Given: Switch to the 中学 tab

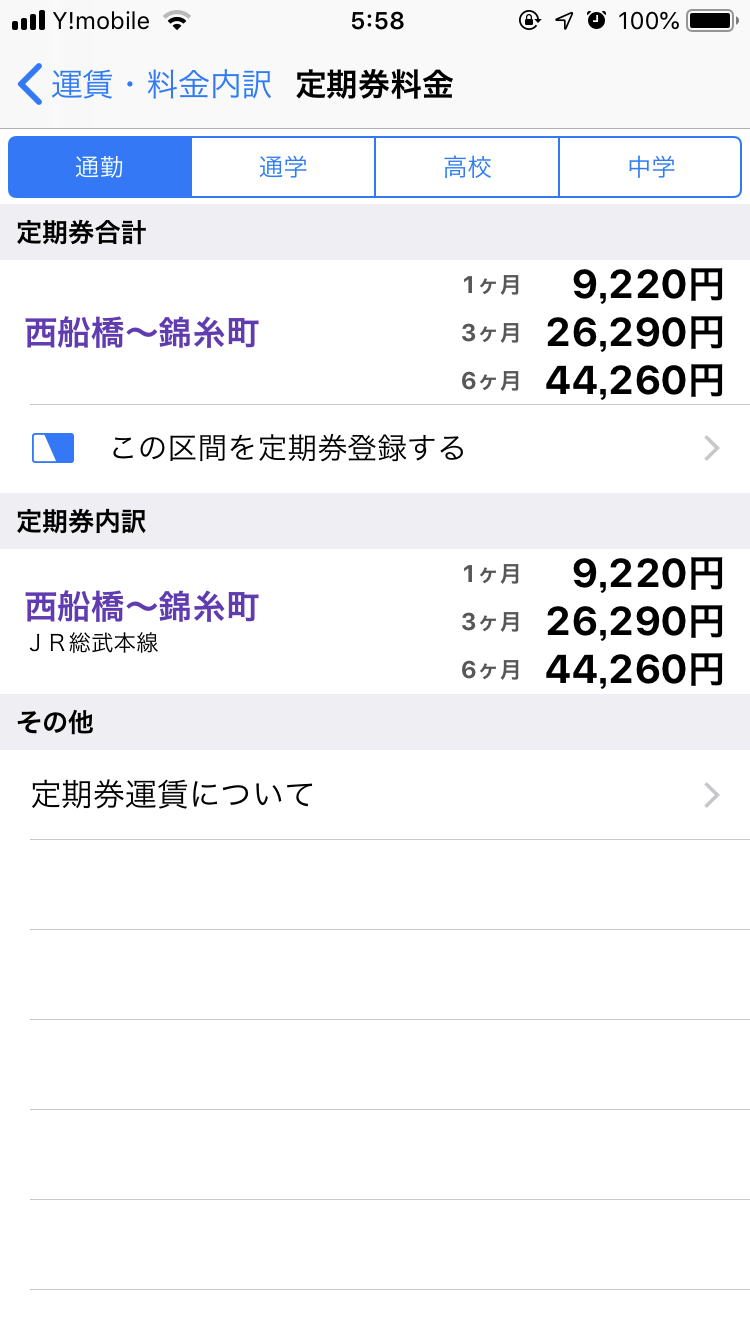Looking at the screenshot, I should (x=651, y=167).
